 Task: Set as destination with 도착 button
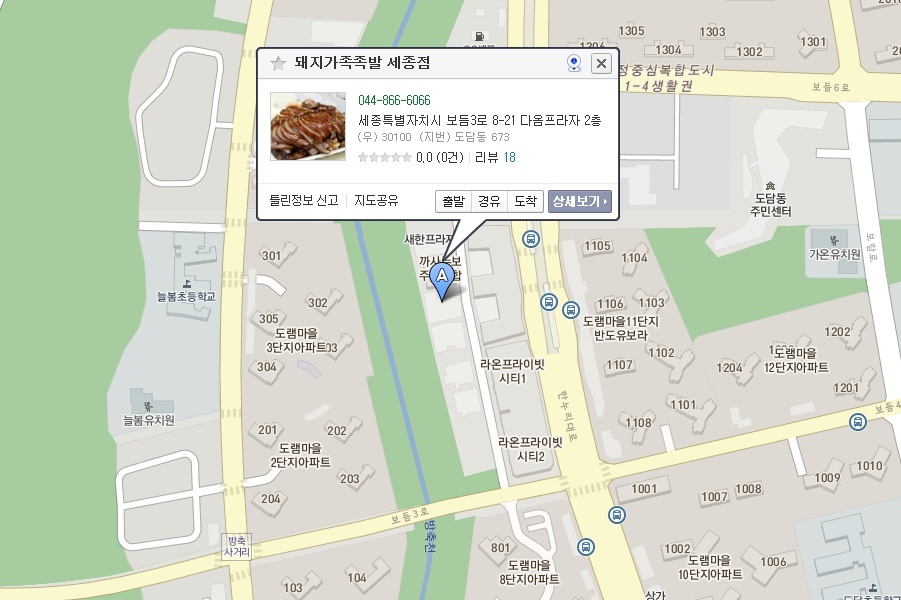coord(525,201)
